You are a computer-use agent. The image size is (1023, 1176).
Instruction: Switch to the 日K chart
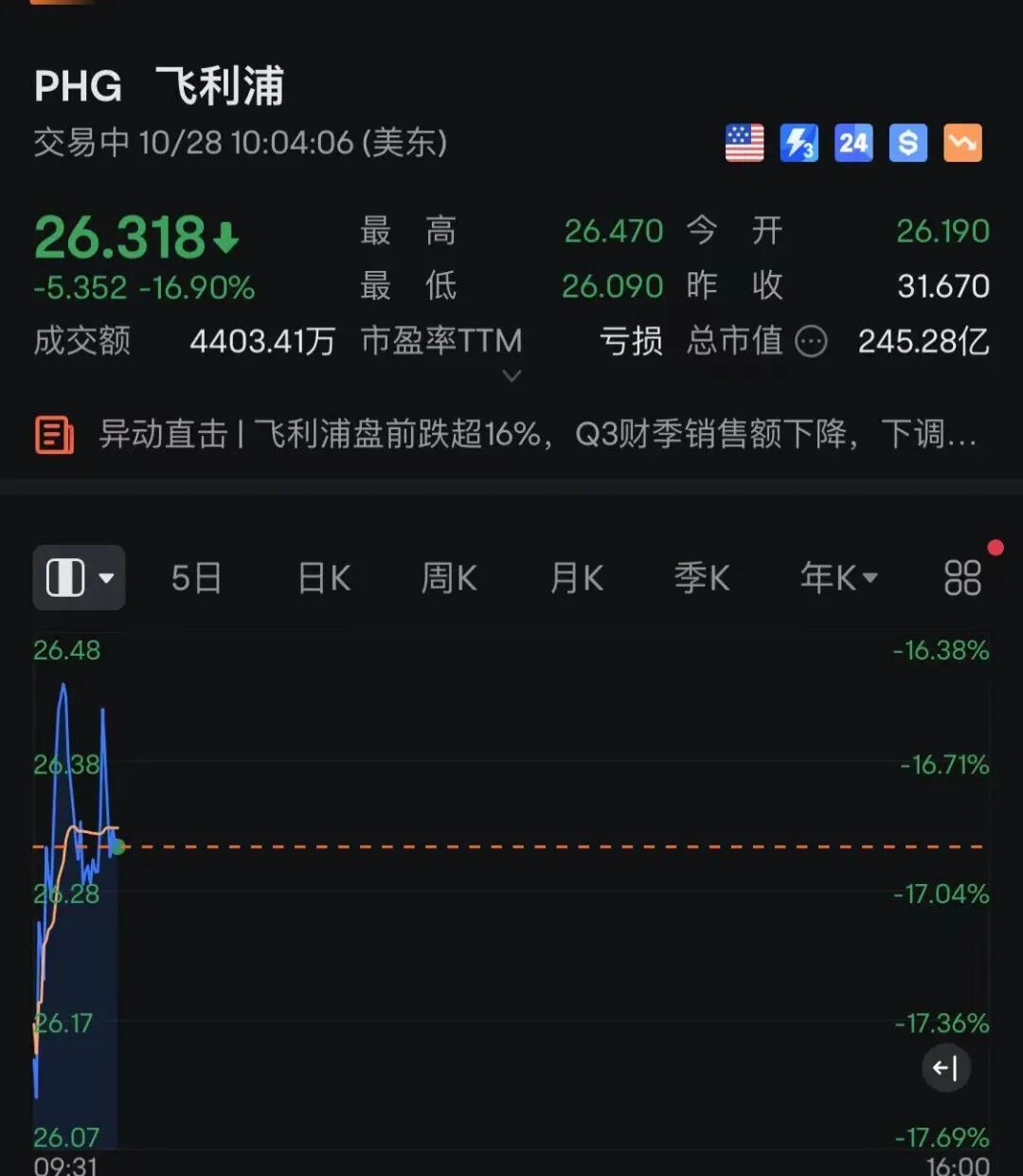(324, 577)
